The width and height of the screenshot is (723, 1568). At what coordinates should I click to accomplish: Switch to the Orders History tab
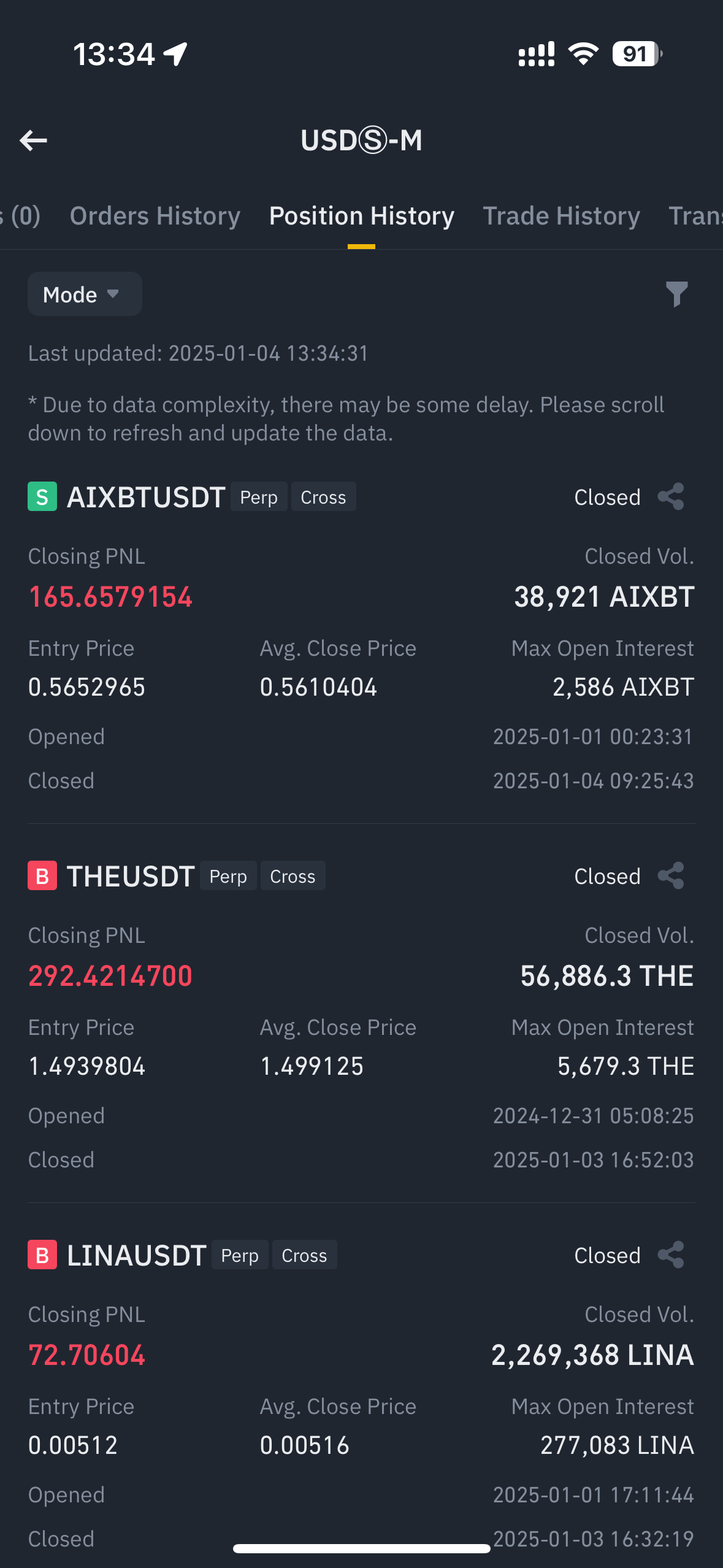pos(155,215)
